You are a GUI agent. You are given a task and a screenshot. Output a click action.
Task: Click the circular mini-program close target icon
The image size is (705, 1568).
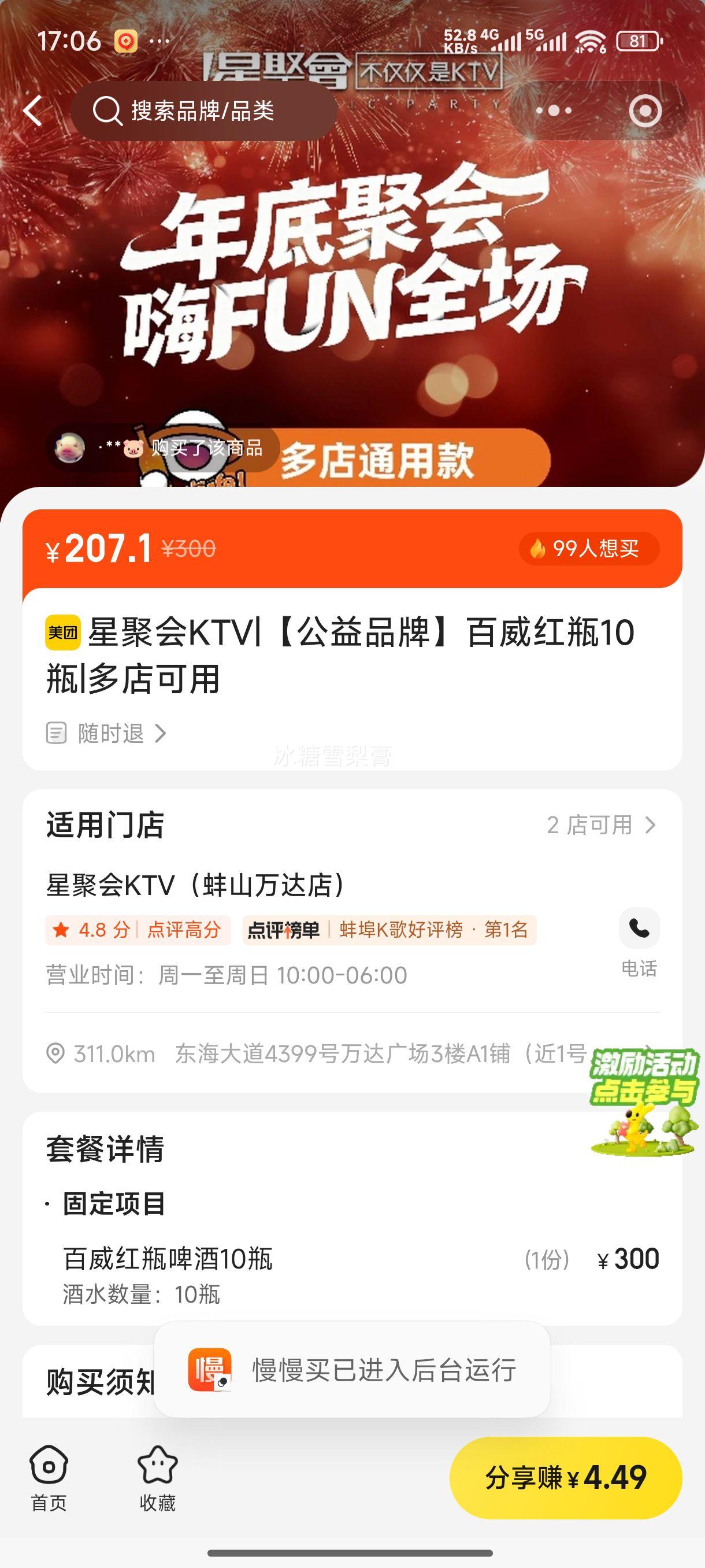coord(644,110)
